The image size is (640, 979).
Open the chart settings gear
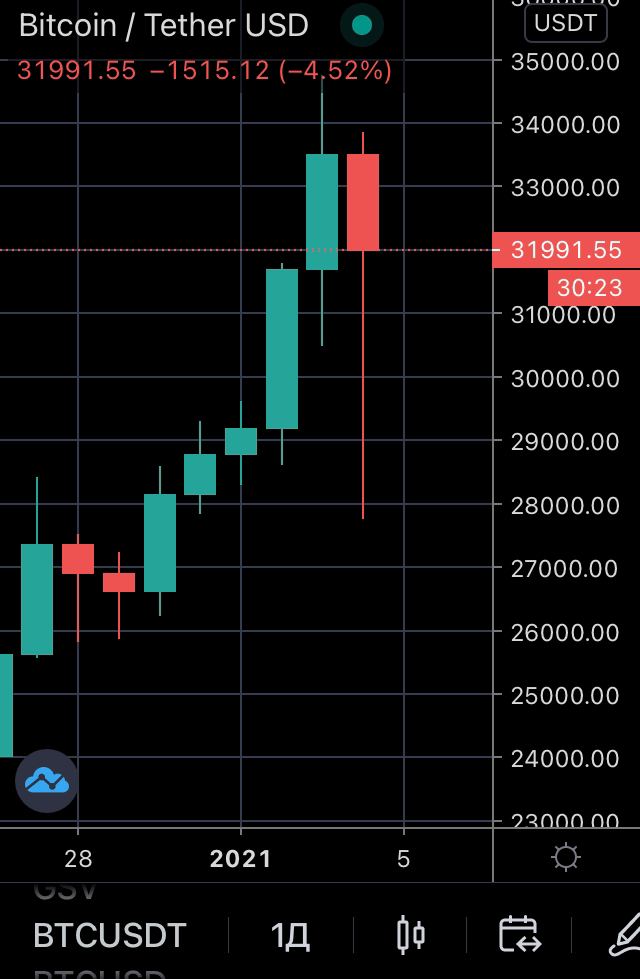click(566, 857)
